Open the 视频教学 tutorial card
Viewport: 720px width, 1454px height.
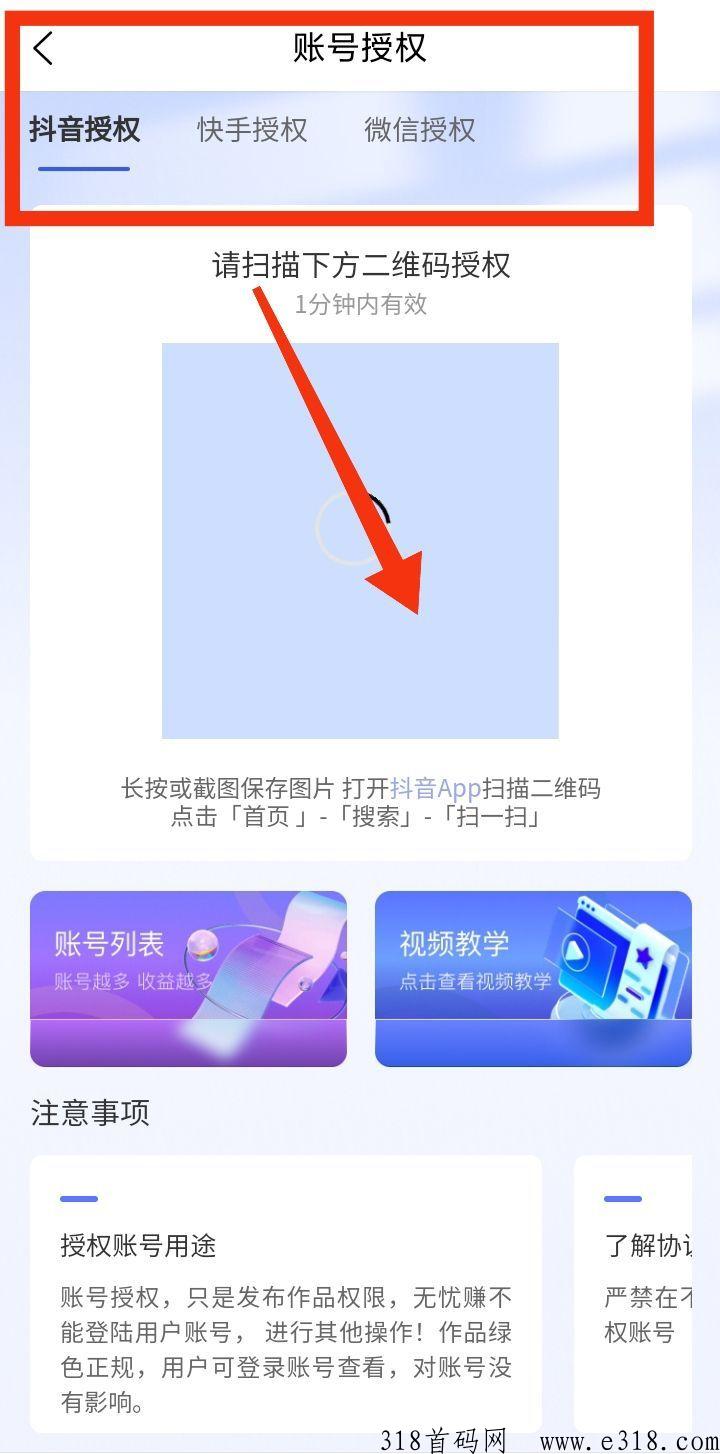533,979
